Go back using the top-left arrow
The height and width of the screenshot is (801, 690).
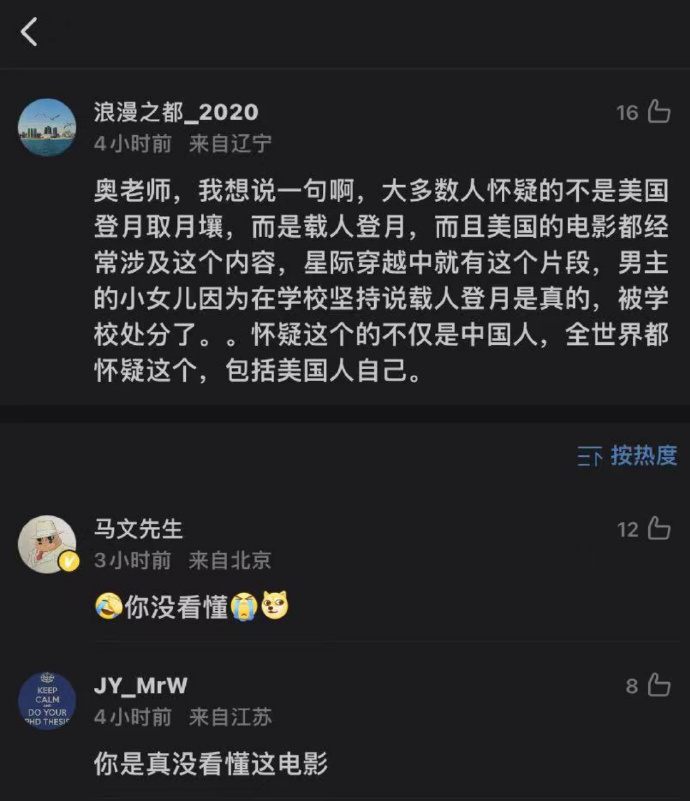[x=29, y=33]
